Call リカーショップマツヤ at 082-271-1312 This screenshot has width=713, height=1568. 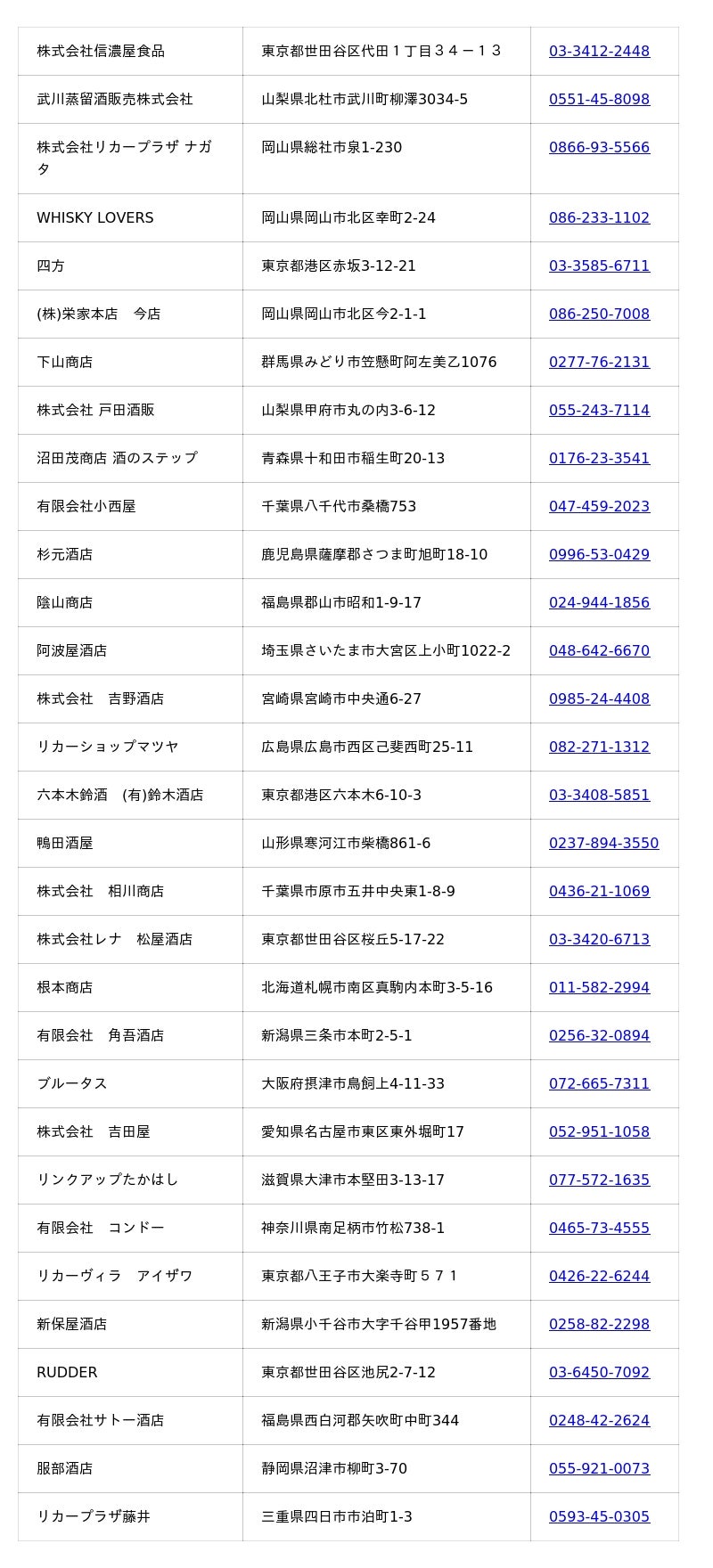(599, 747)
